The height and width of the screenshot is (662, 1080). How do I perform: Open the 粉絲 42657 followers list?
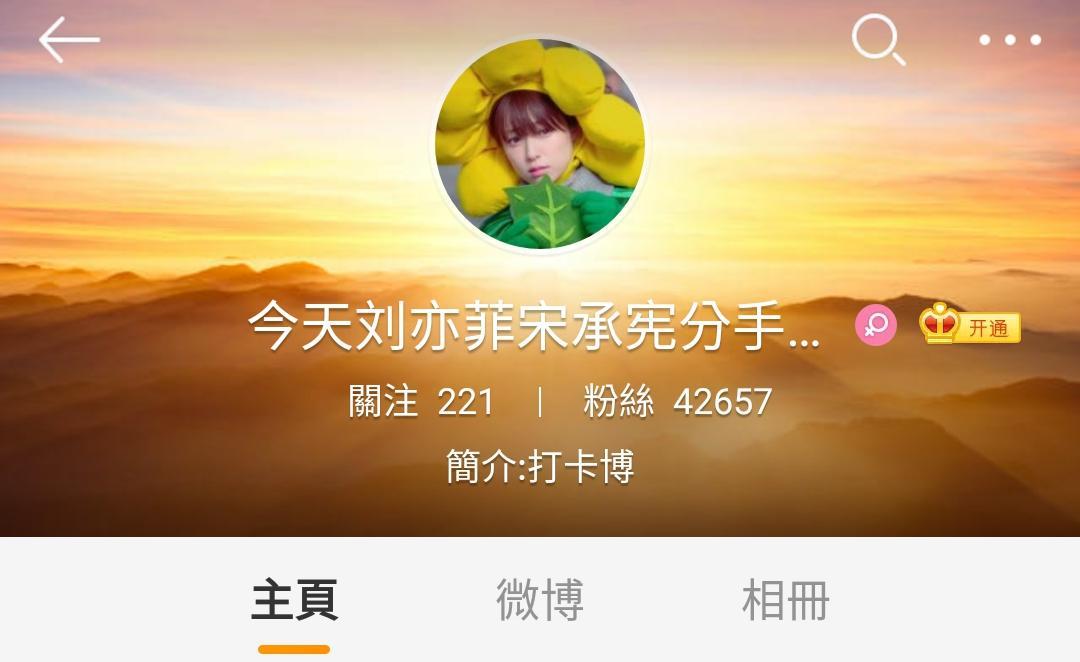coord(677,402)
